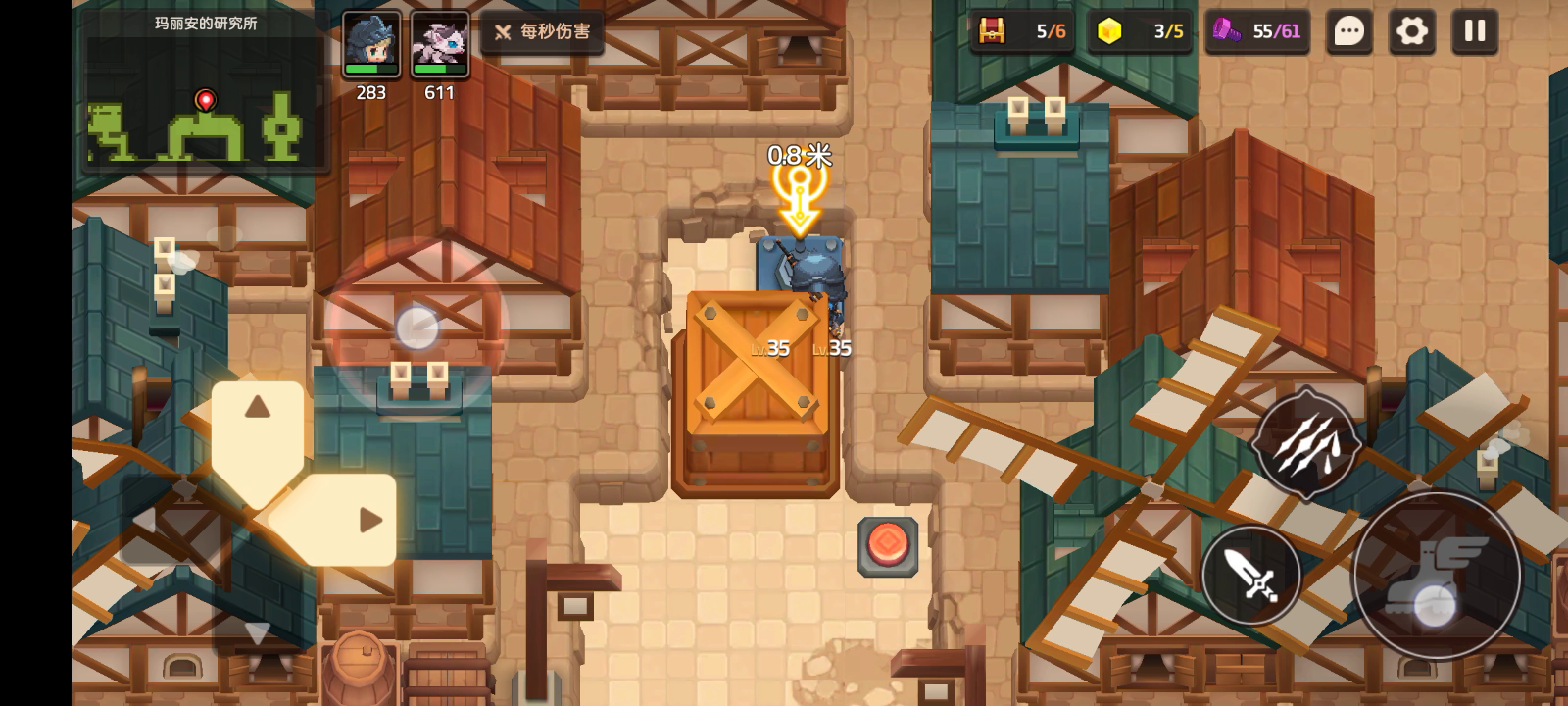Select the pink beast hero portrait with 611
This screenshot has width=1568, height=706.
pyautogui.click(x=439, y=45)
